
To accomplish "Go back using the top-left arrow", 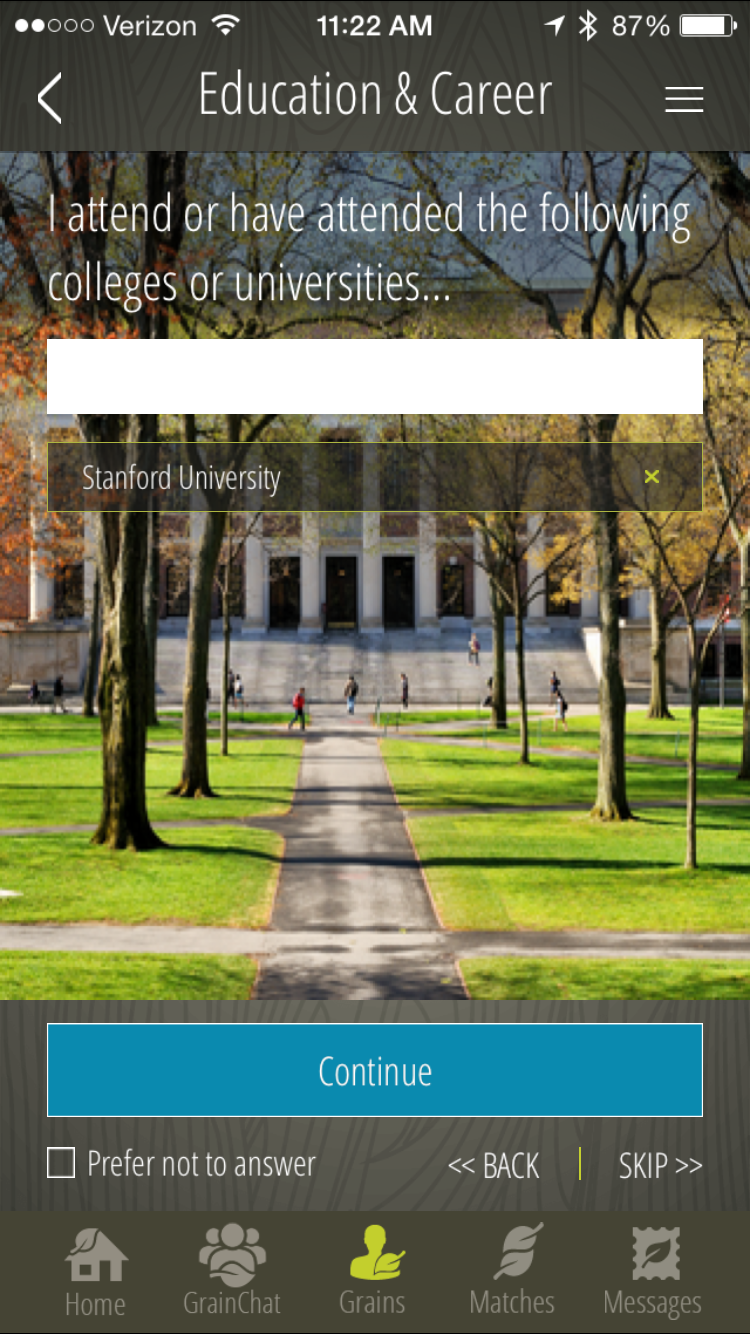I will (x=50, y=98).
